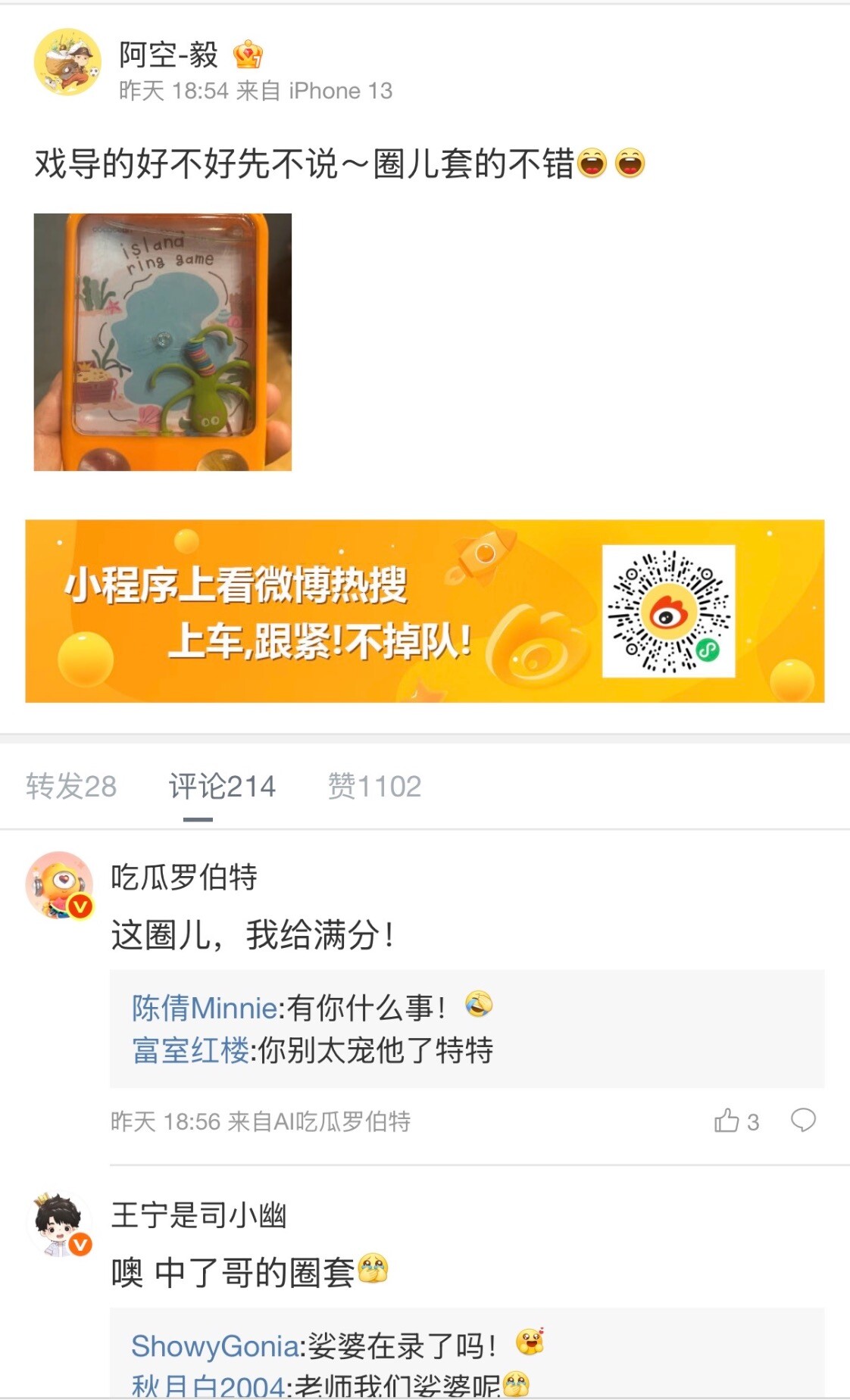Open ShowyGonia's profile link
Viewport: 850px width, 1400px height.
(214, 1346)
